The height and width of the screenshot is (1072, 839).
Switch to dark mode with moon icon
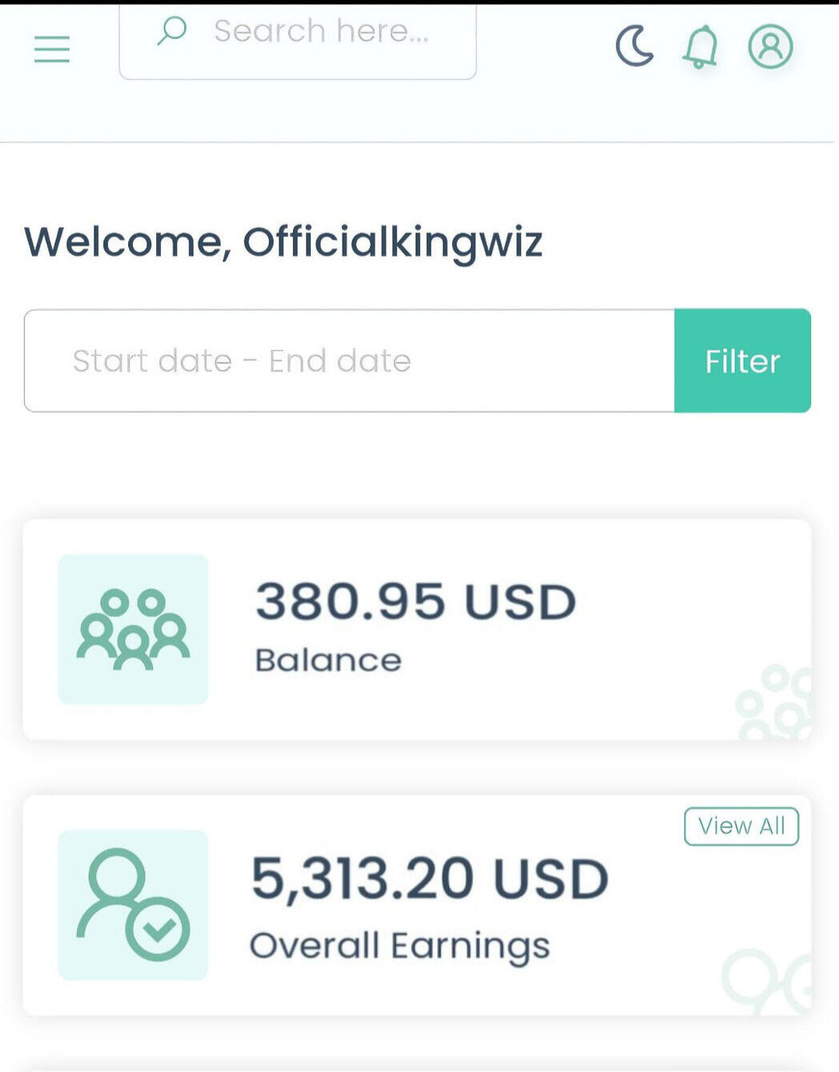click(634, 47)
